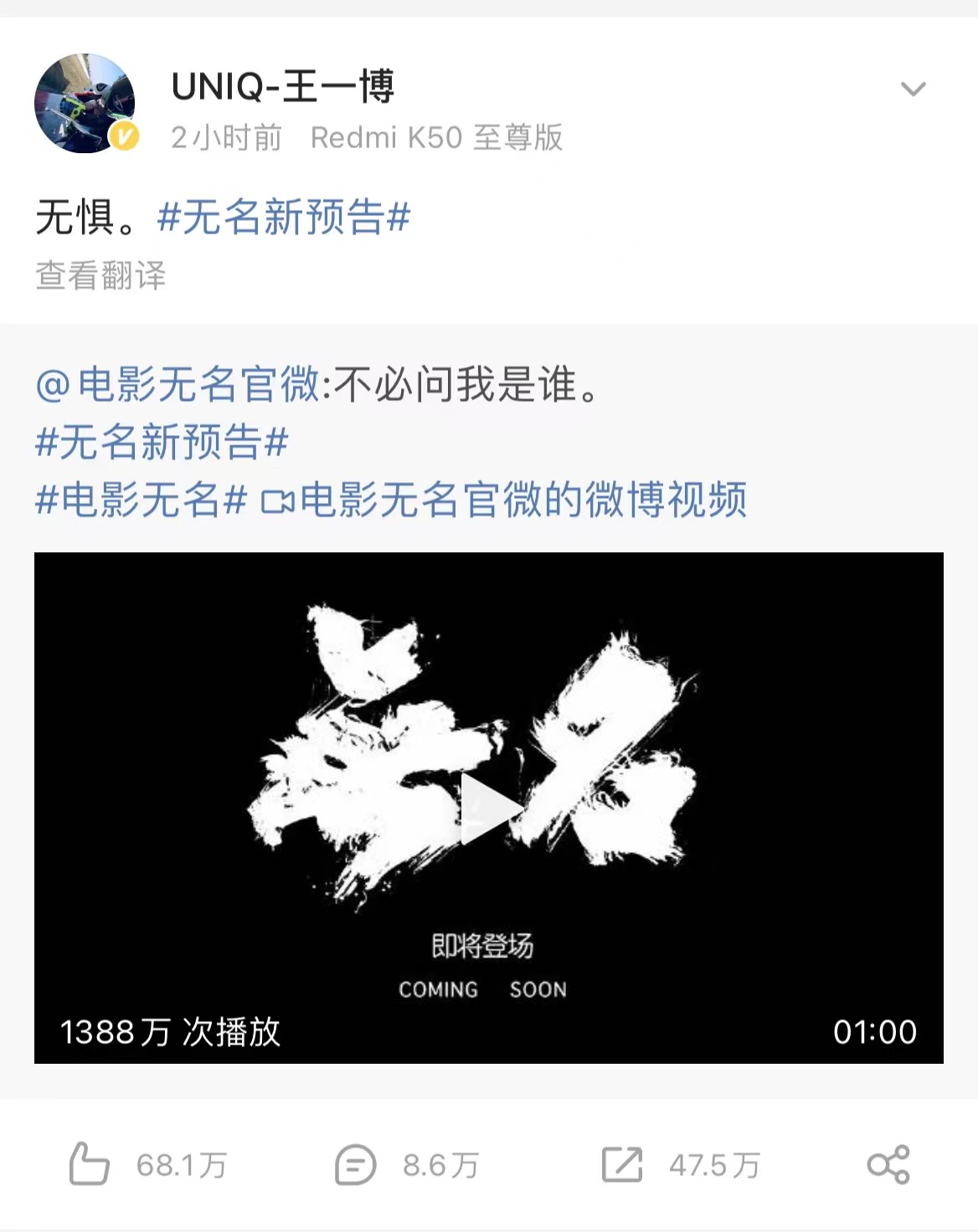The image size is (978, 1232).
Task: Open the #电影无名# hashtag
Action: pyautogui.click(x=141, y=500)
